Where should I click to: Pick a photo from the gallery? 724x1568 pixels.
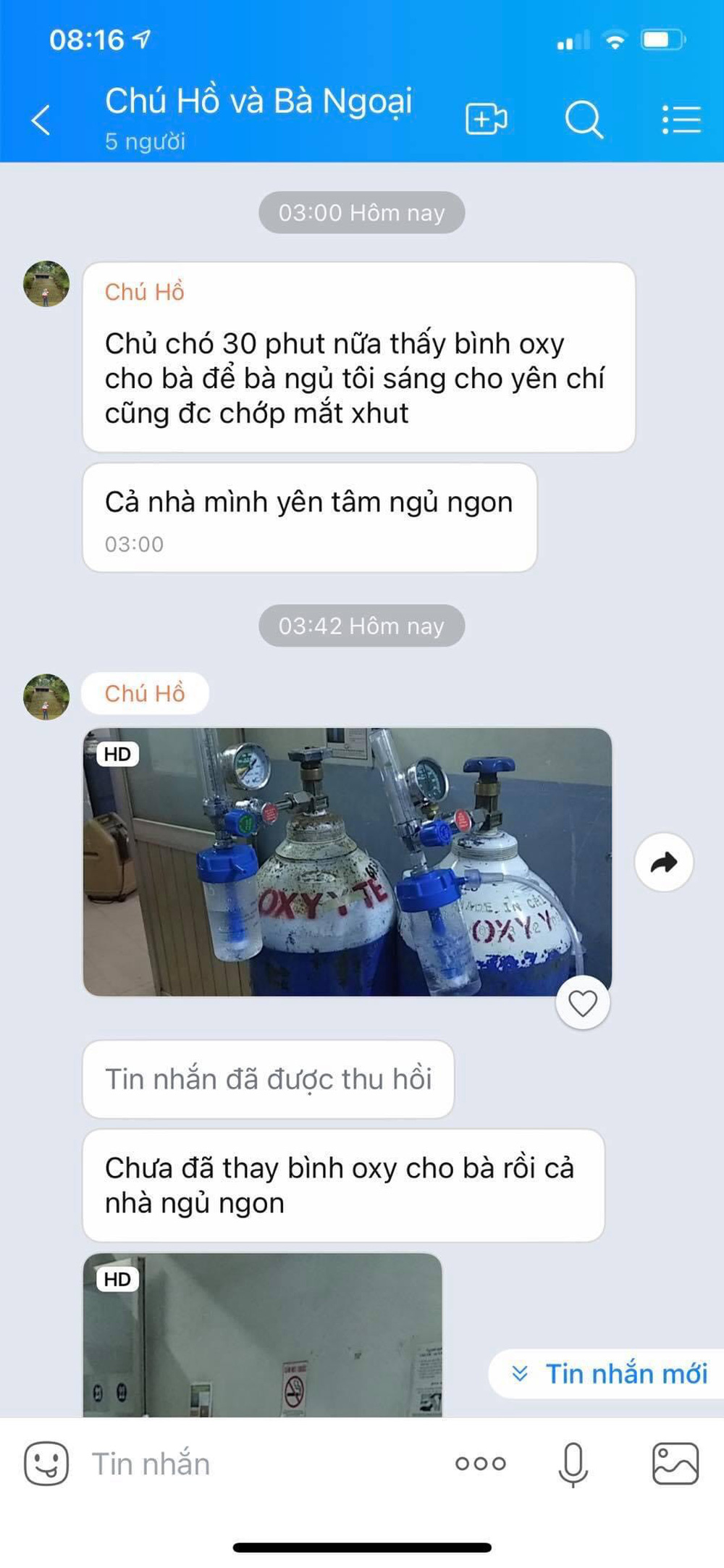[x=675, y=1464]
